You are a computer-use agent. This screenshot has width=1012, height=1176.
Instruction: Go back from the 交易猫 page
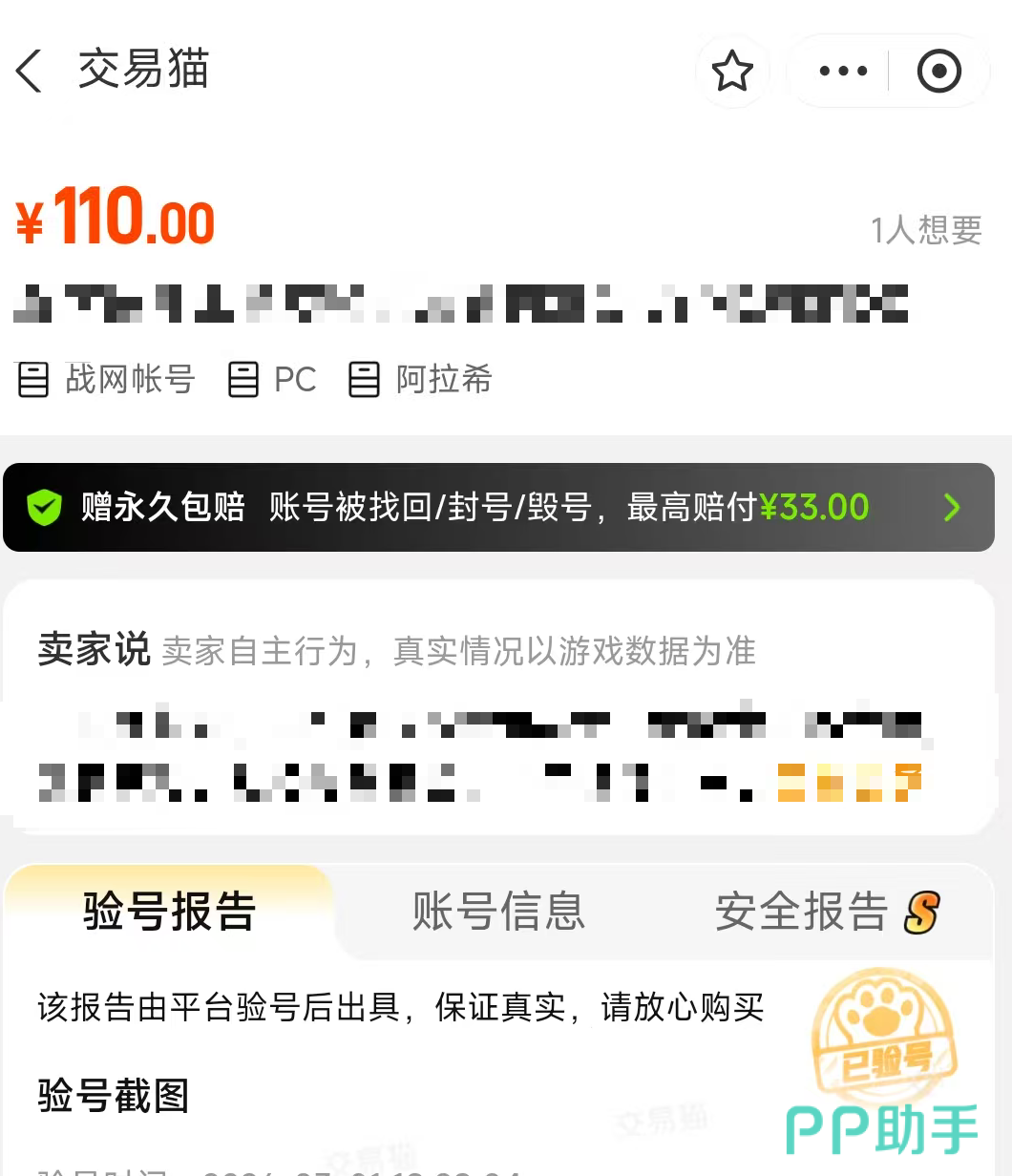31,72
